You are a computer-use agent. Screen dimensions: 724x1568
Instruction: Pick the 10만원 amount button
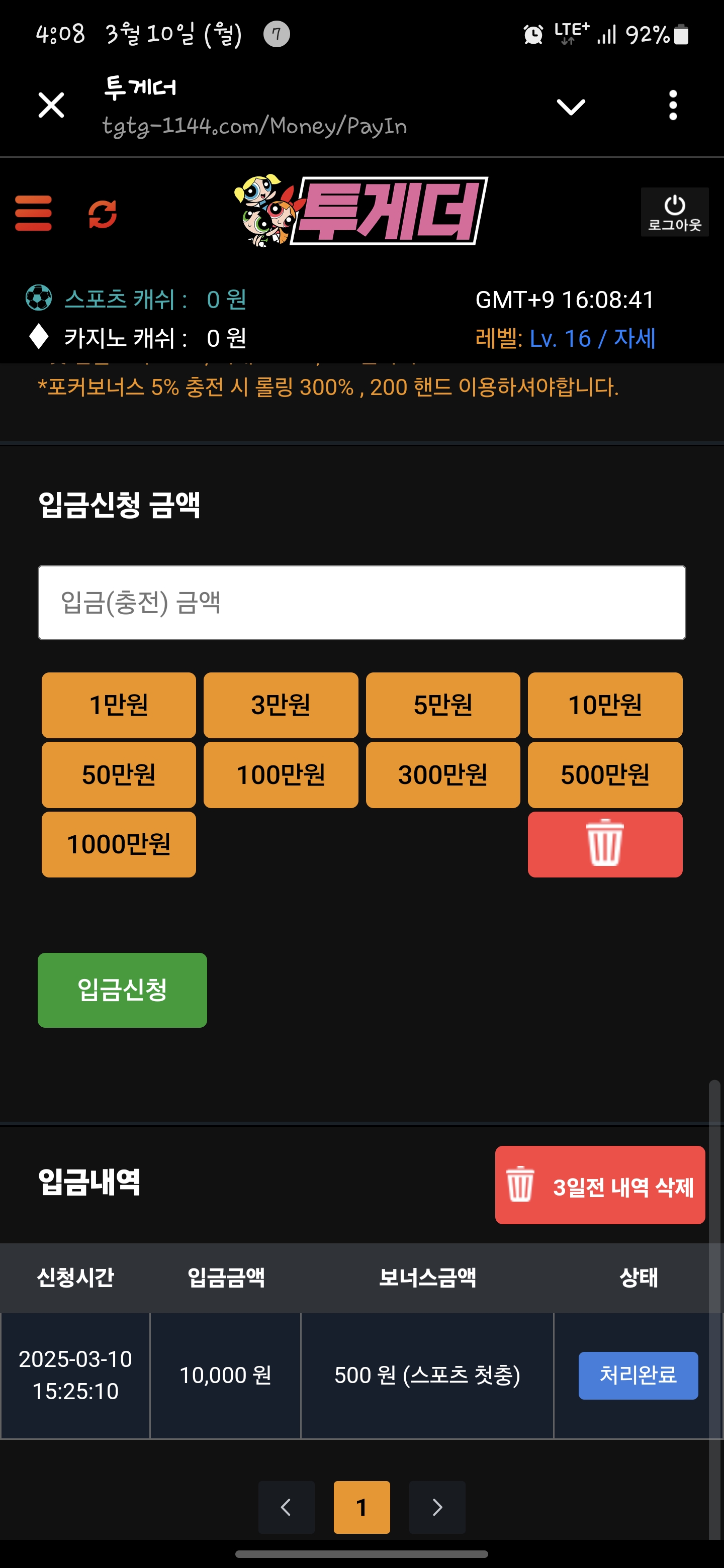pyautogui.click(x=605, y=705)
